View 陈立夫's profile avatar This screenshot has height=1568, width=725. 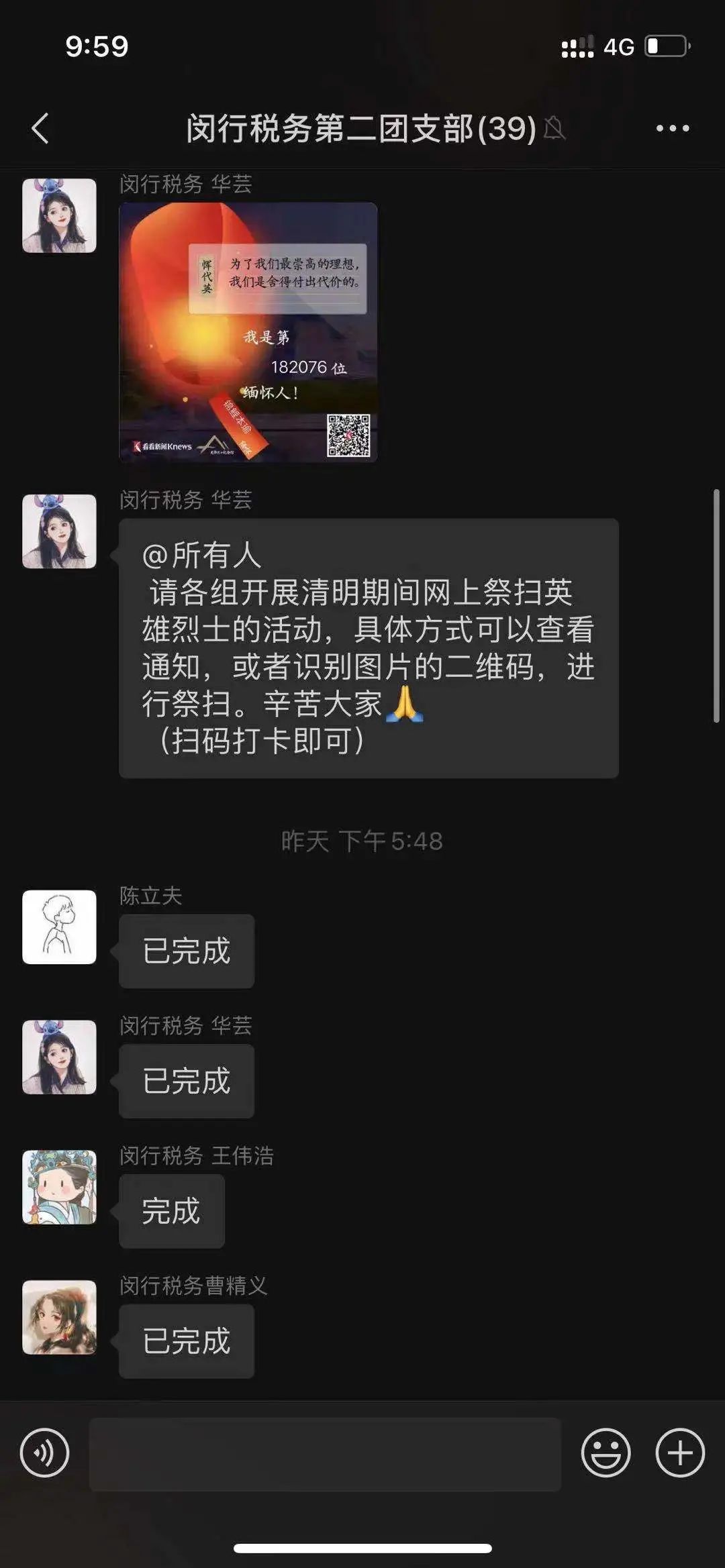click(x=59, y=927)
